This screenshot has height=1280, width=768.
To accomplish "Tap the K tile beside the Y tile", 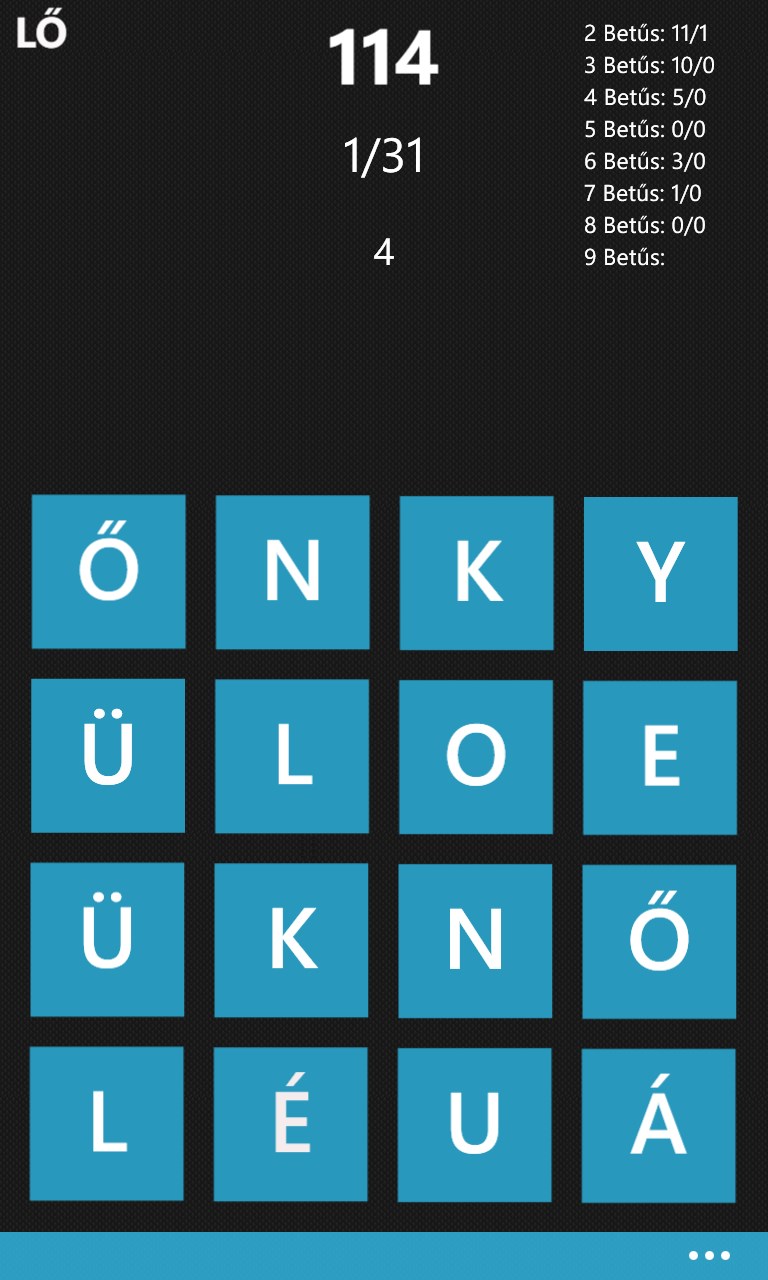I will [476, 573].
